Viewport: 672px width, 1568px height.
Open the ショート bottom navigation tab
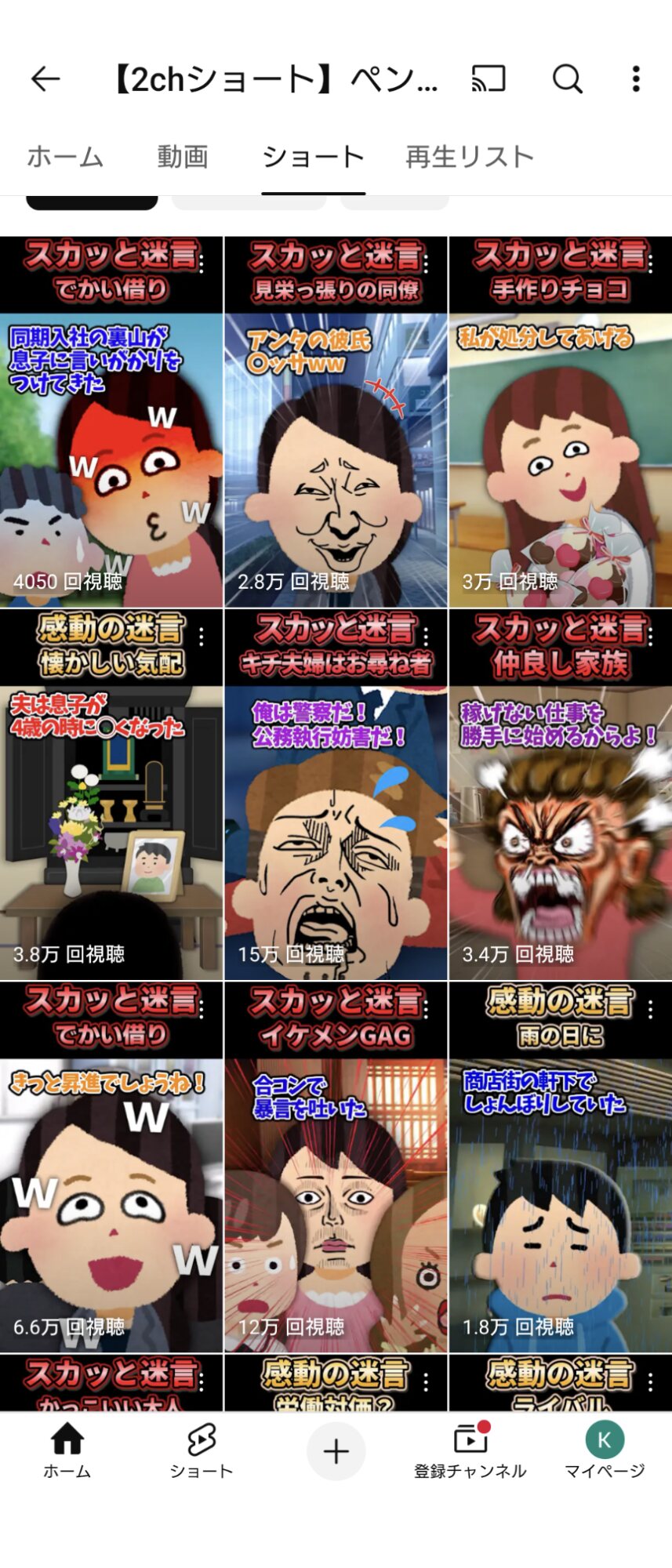pos(202,1451)
